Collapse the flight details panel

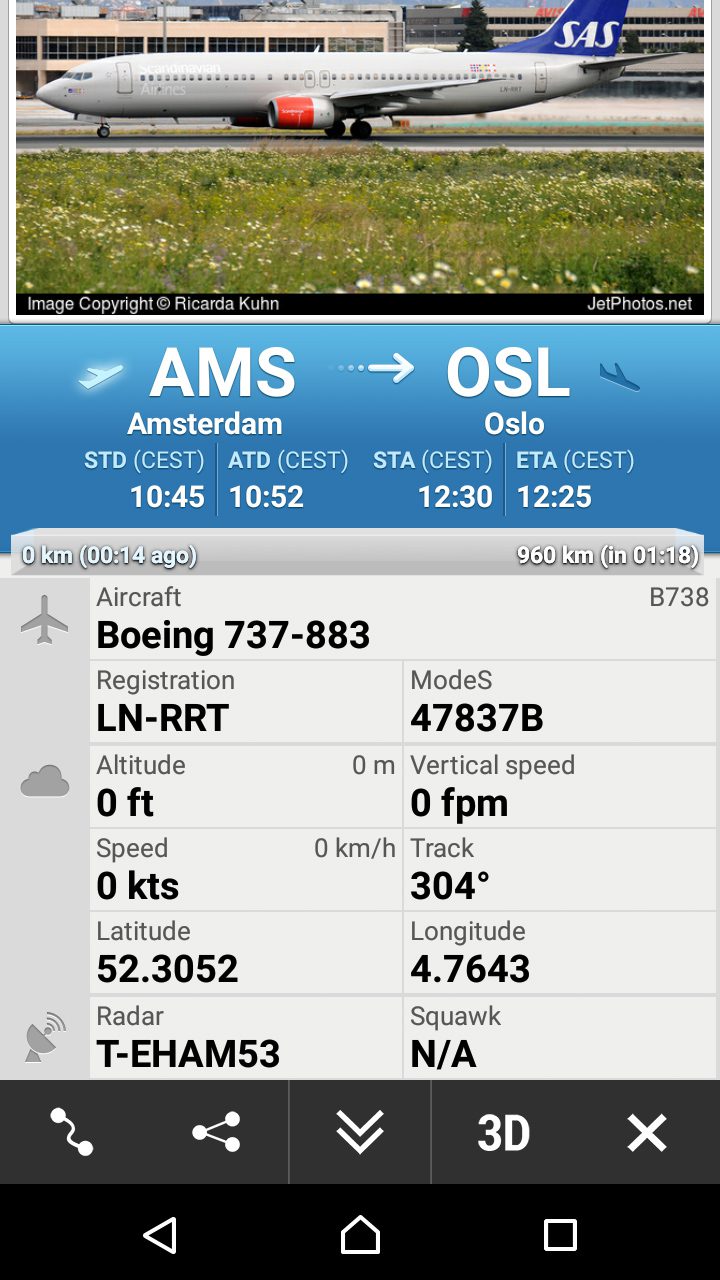point(360,1132)
